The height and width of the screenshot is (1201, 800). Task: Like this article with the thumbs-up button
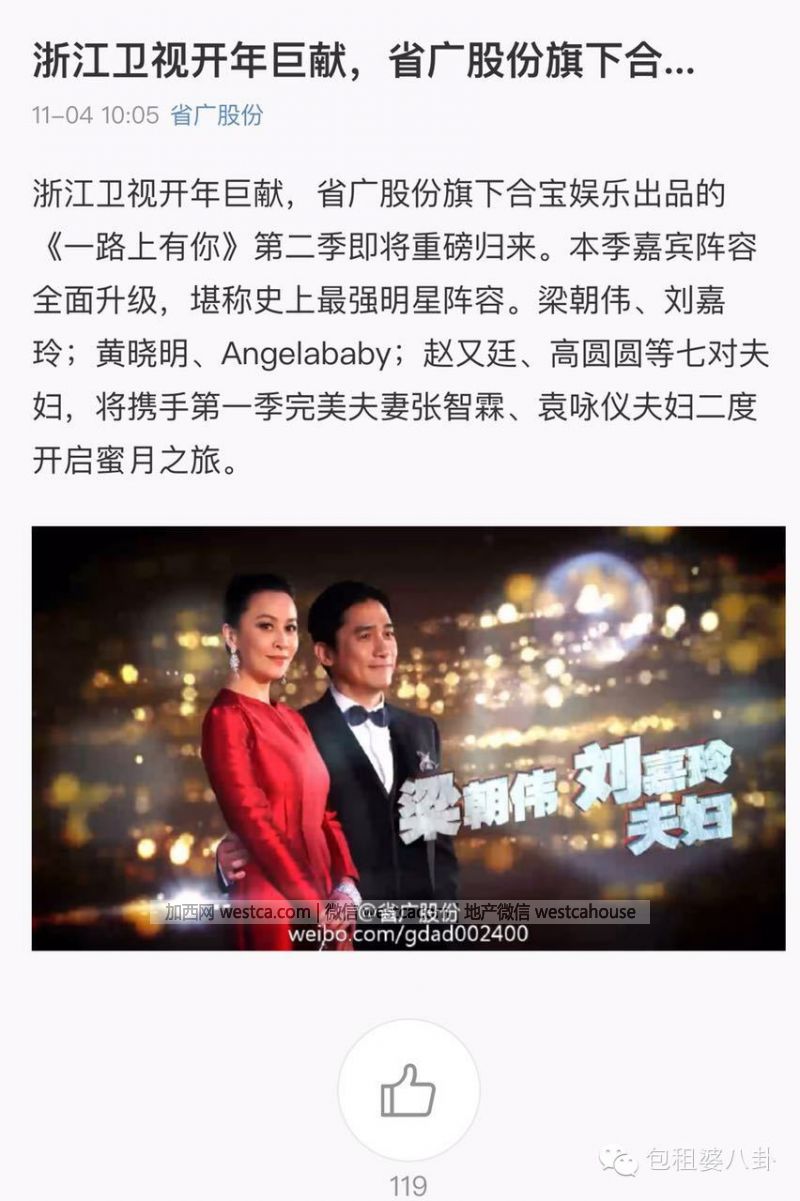coord(408,1090)
